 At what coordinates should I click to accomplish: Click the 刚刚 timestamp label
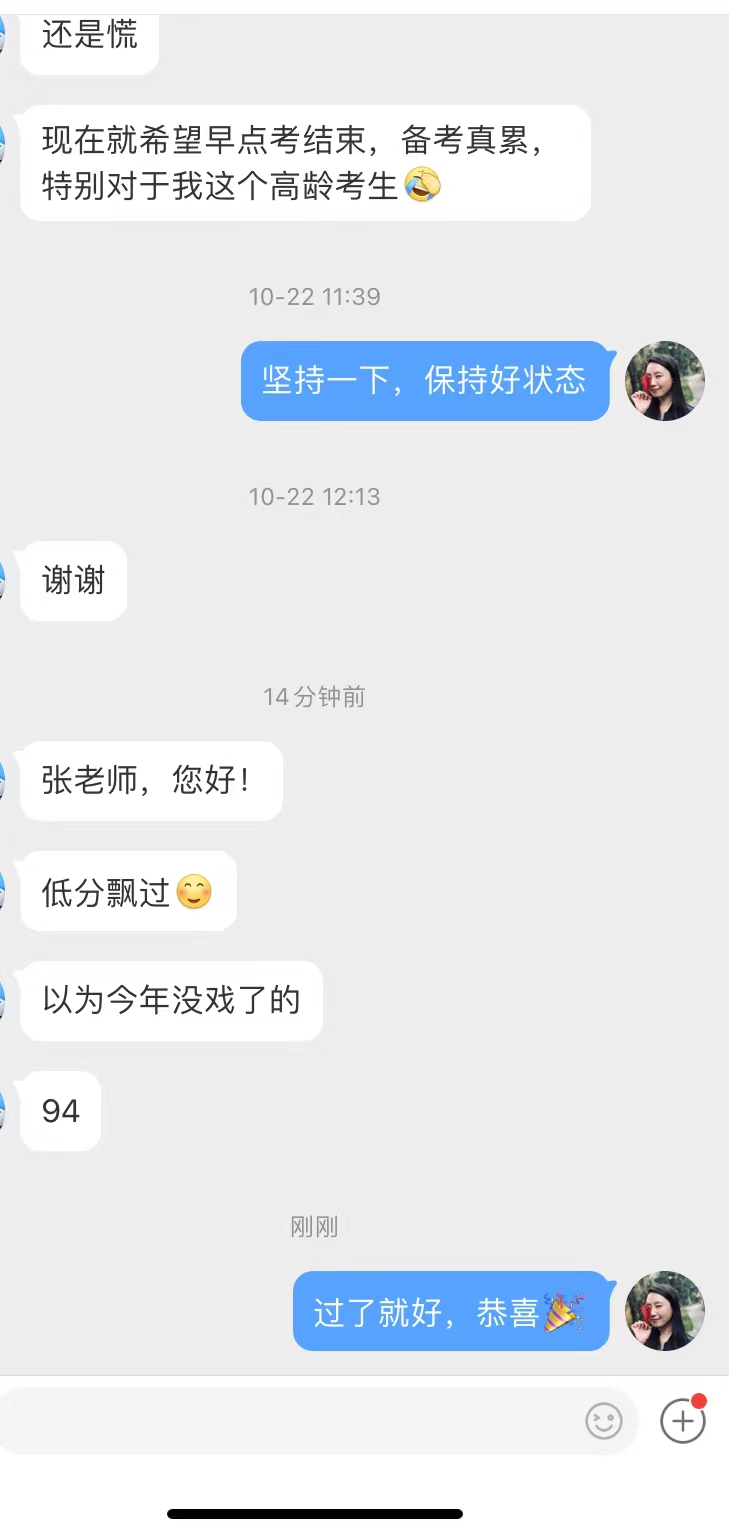(314, 1227)
